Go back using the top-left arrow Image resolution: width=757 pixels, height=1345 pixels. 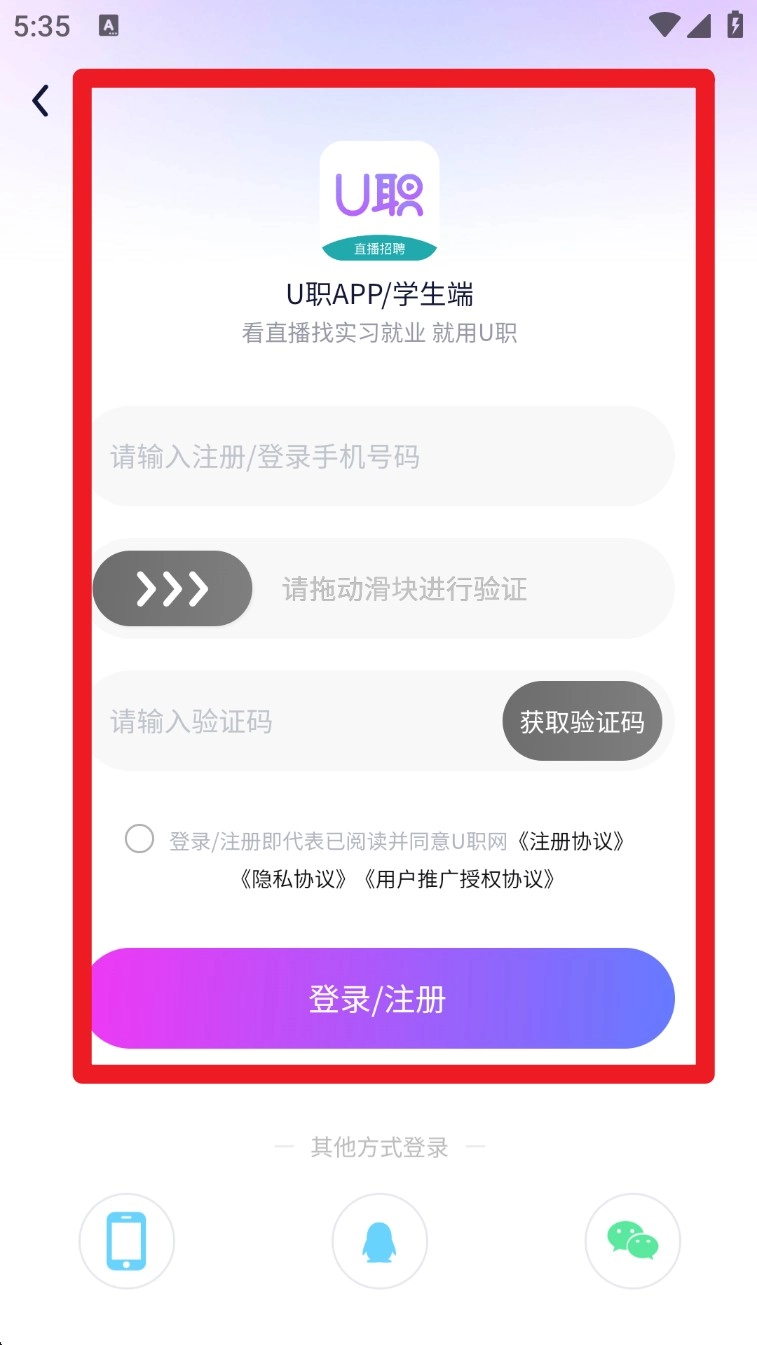pyautogui.click(x=40, y=101)
